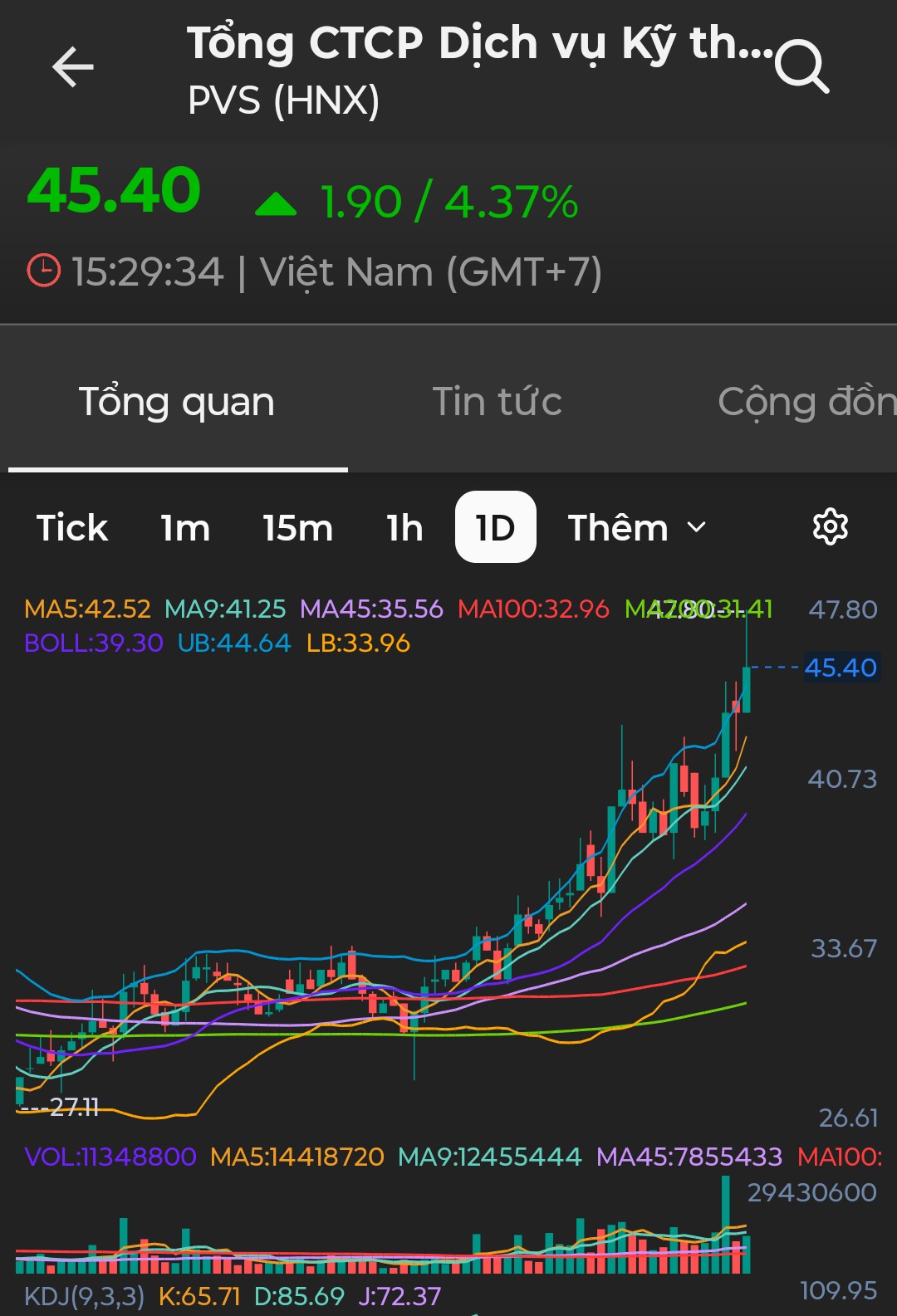
Task: Select the 1D chart interval
Action: 495,528
